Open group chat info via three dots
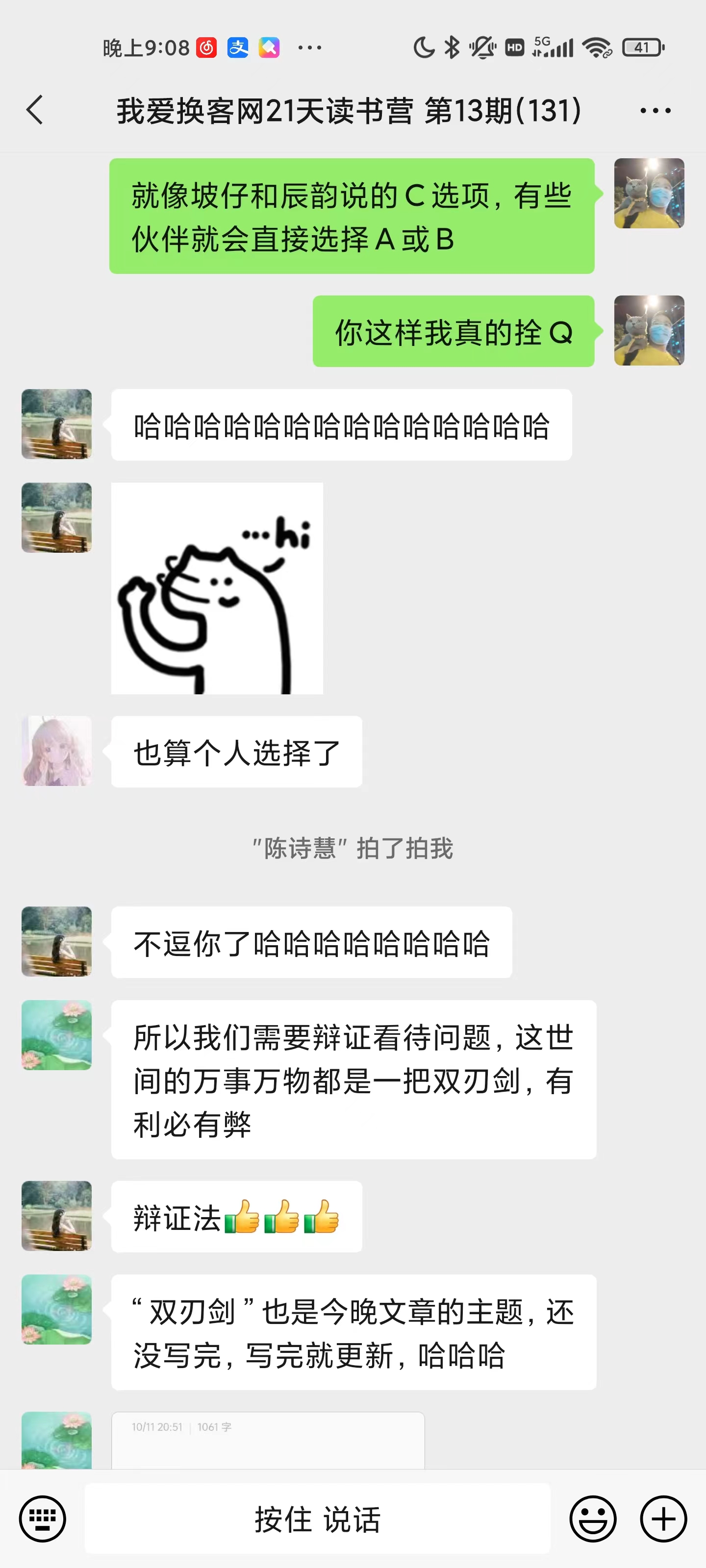The image size is (706, 1568). (x=655, y=111)
